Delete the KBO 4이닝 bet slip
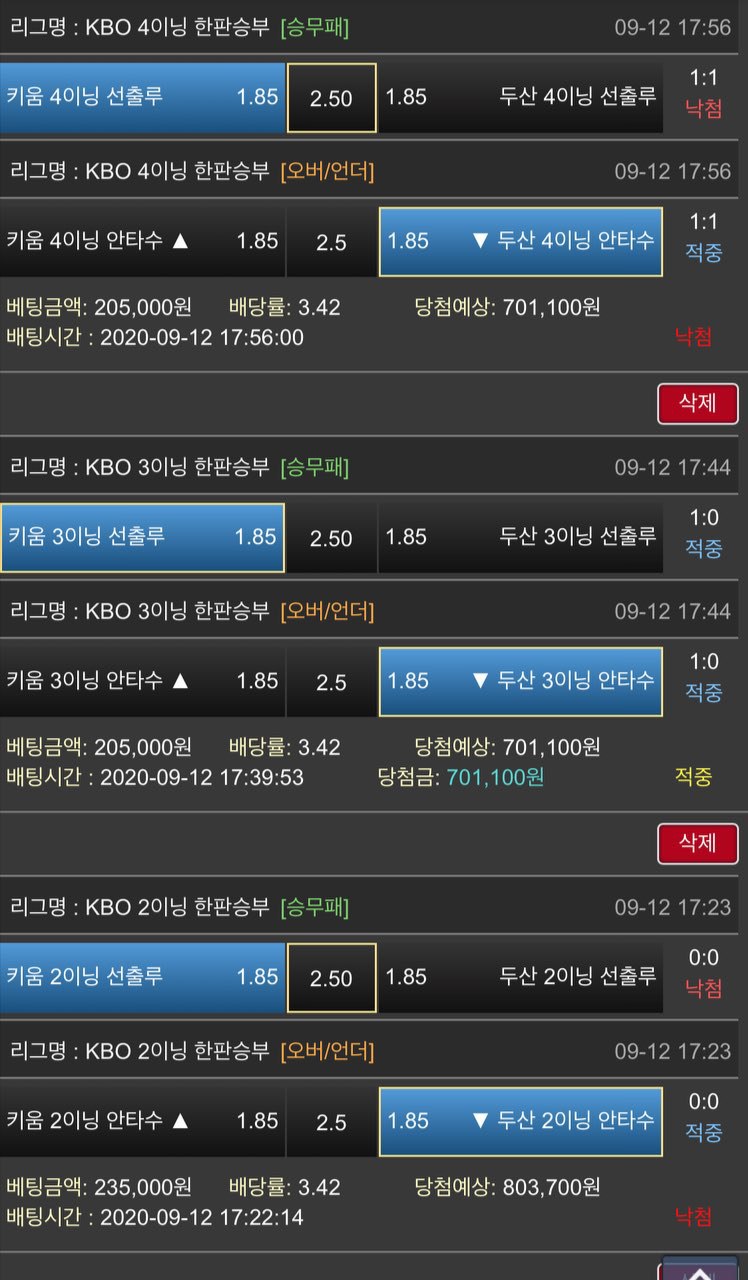Image resolution: width=748 pixels, height=1280 pixels. [697, 403]
